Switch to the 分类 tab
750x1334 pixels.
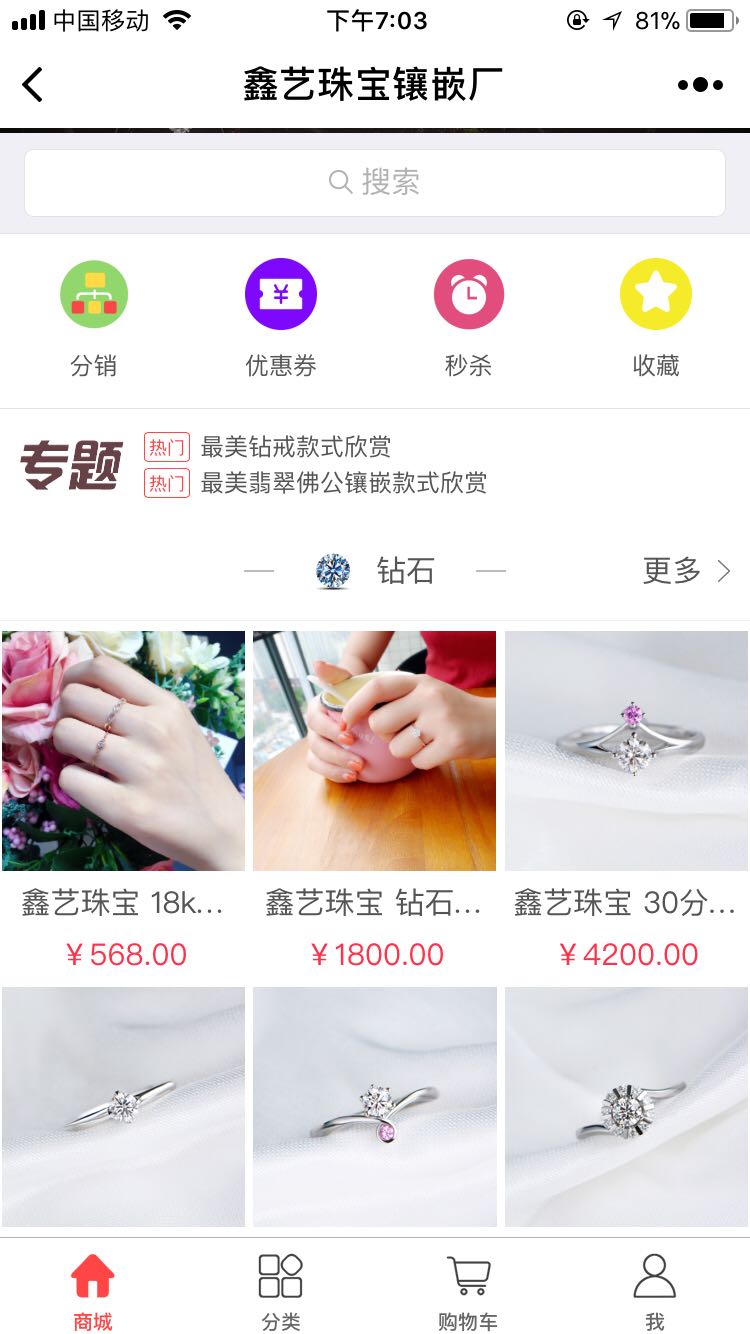tap(281, 1290)
